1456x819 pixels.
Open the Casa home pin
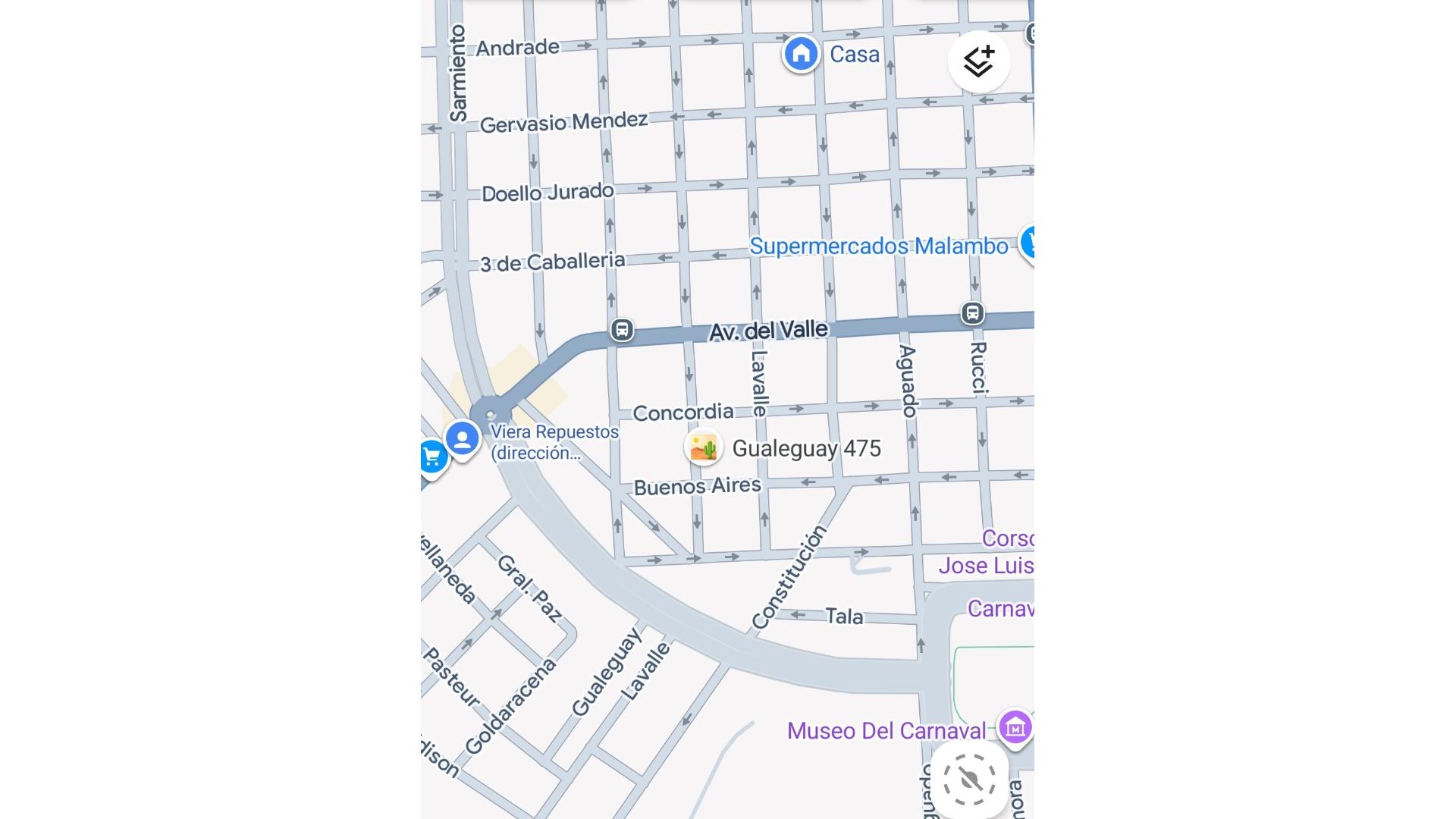[x=802, y=54]
